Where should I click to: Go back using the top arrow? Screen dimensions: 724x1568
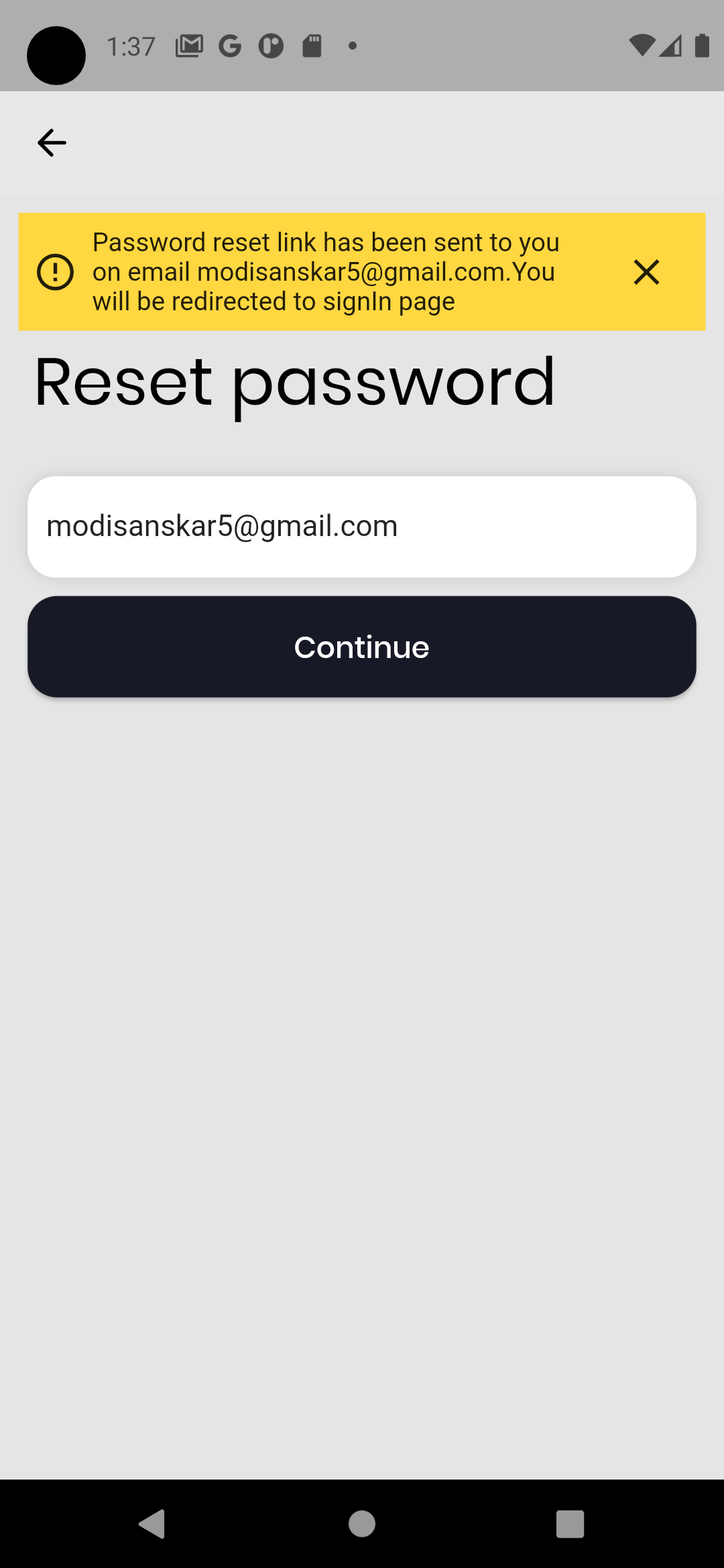point(52,143)
